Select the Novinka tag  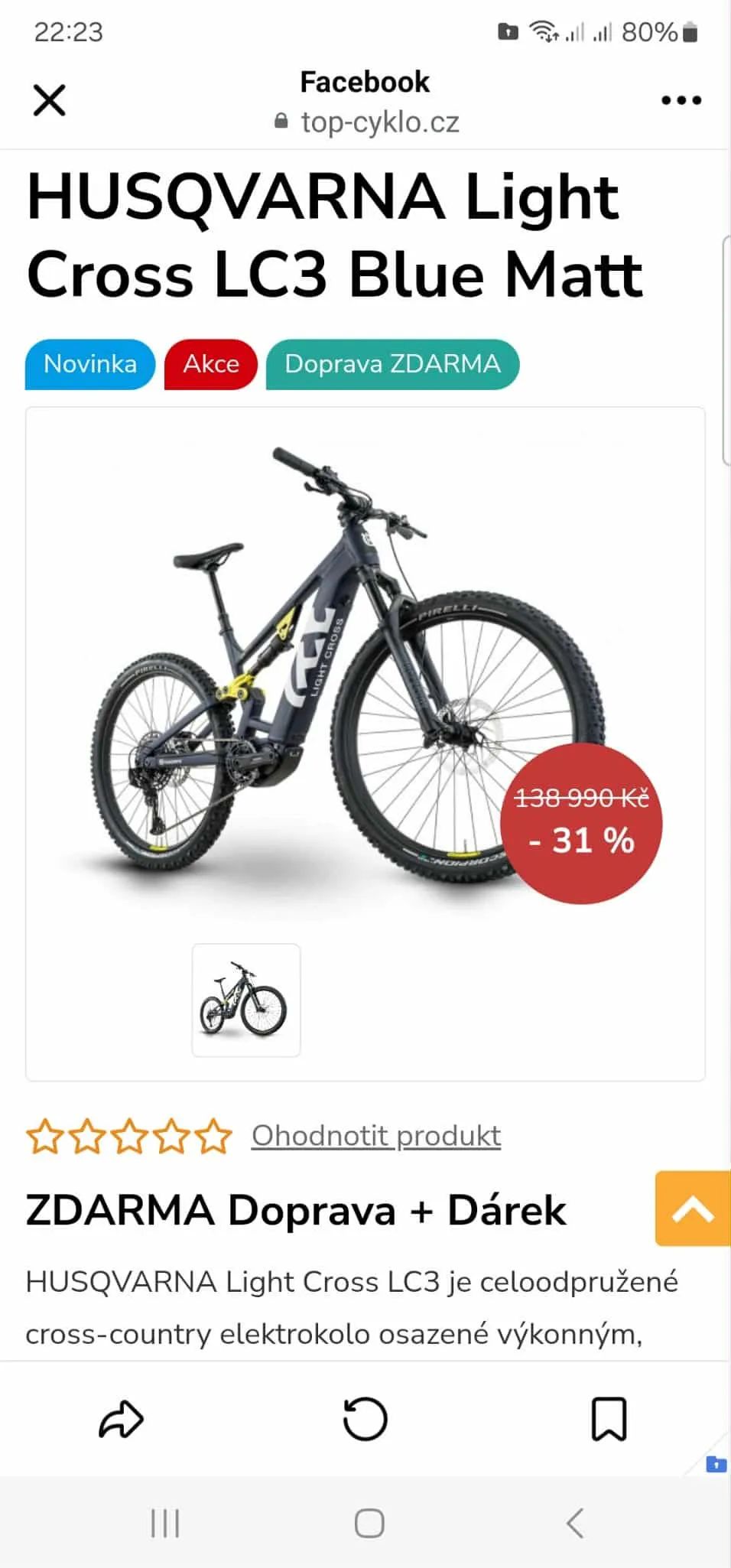coord(90,364)
